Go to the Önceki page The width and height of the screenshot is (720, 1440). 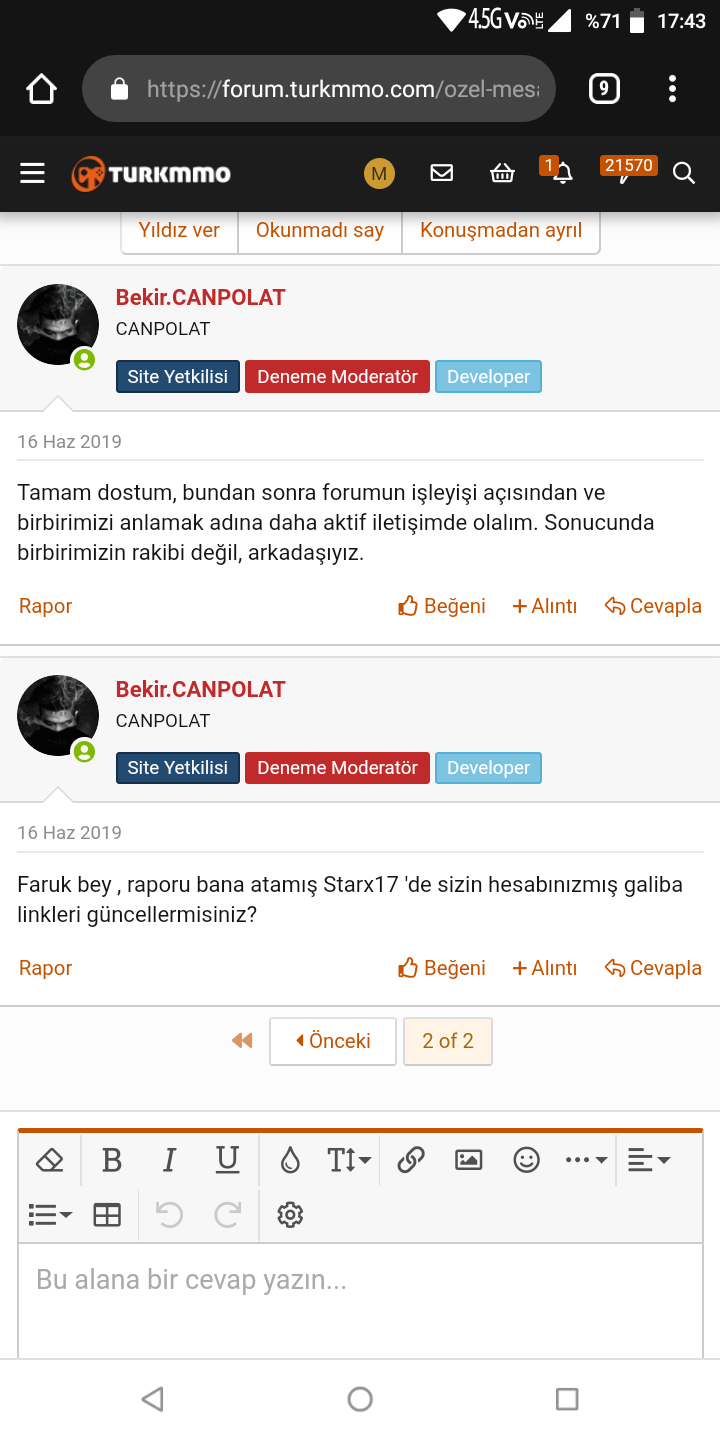(333, 1041)
